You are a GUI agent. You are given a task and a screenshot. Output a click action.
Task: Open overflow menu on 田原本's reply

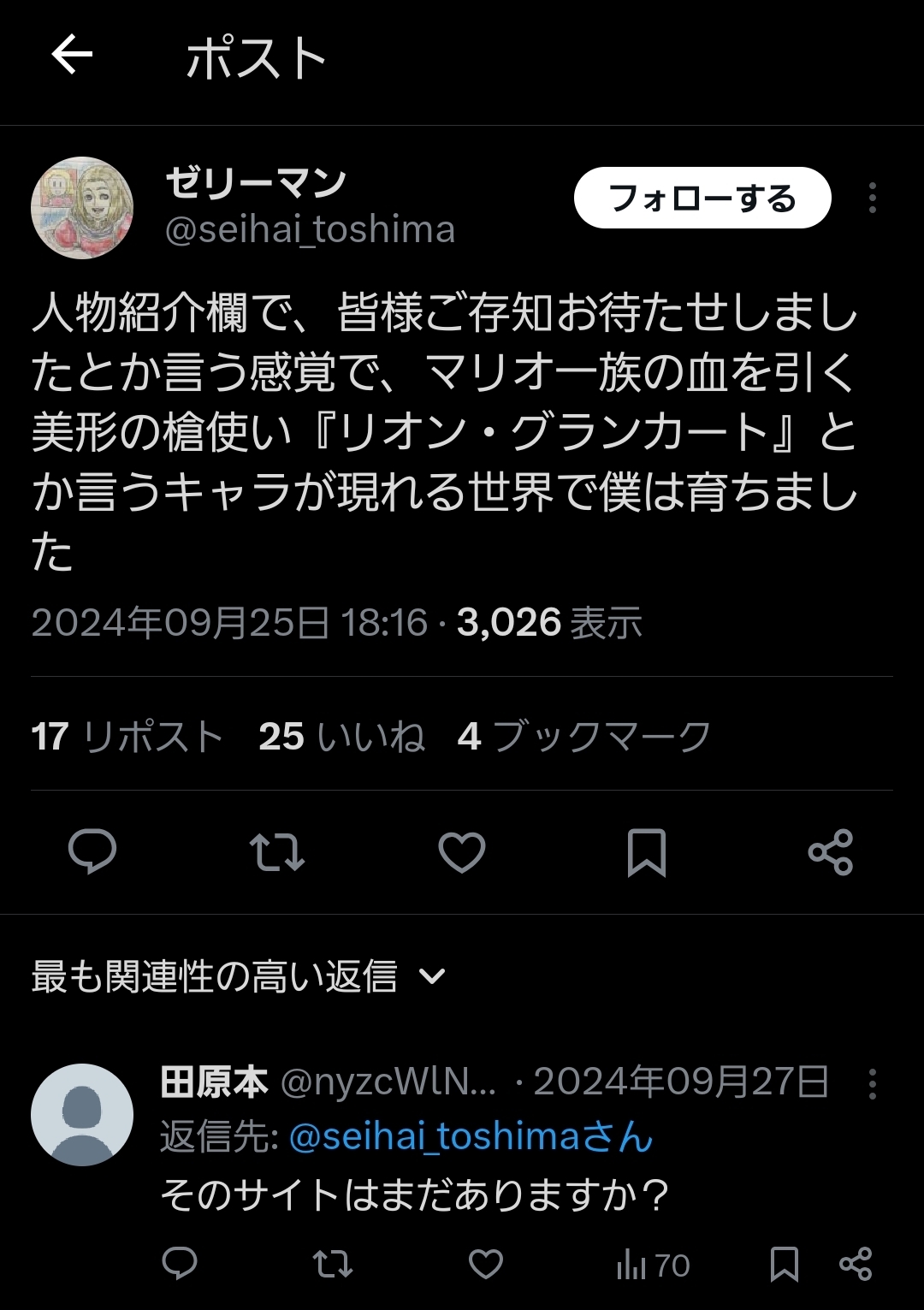pyautogui.click(x=872, y=1084)
